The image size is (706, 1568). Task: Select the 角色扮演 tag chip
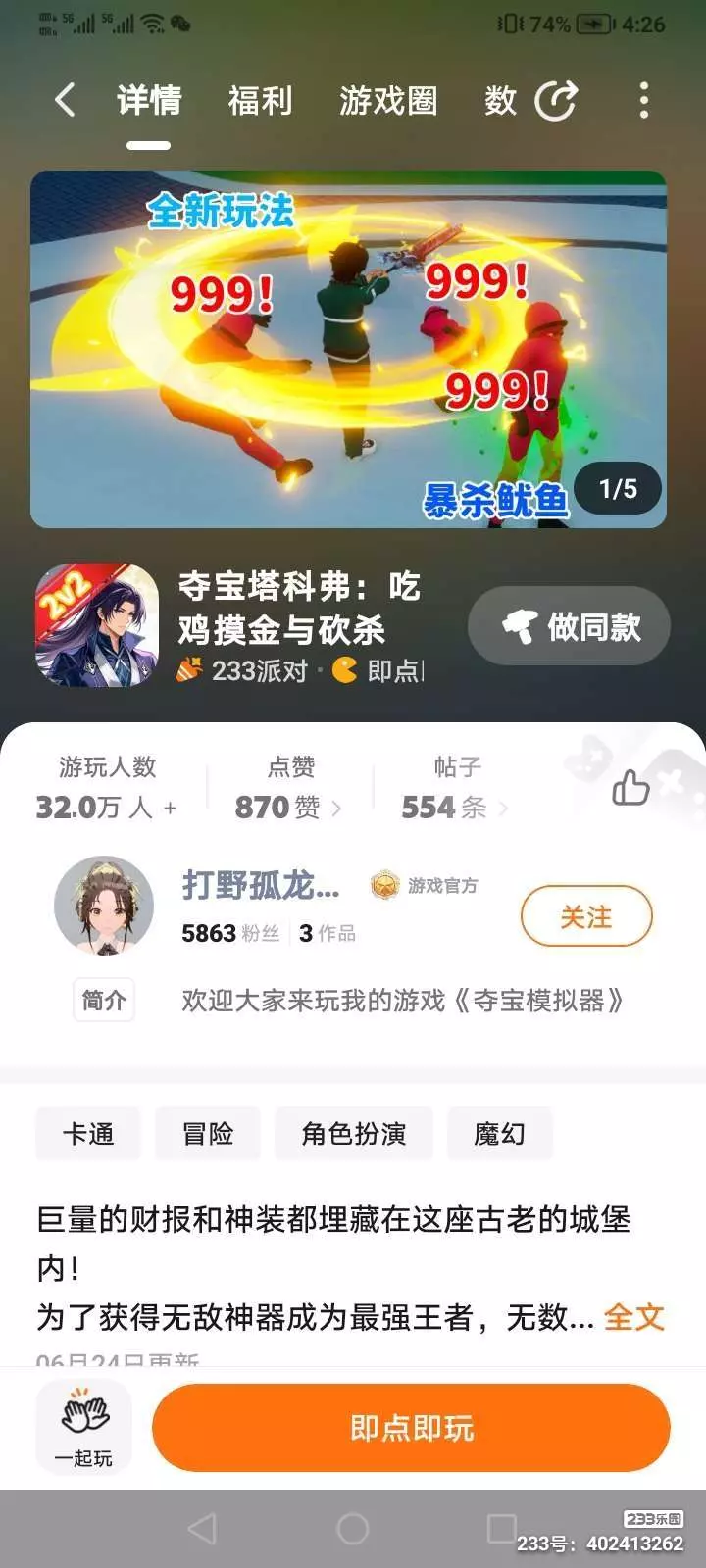(x=354, y=1134)
